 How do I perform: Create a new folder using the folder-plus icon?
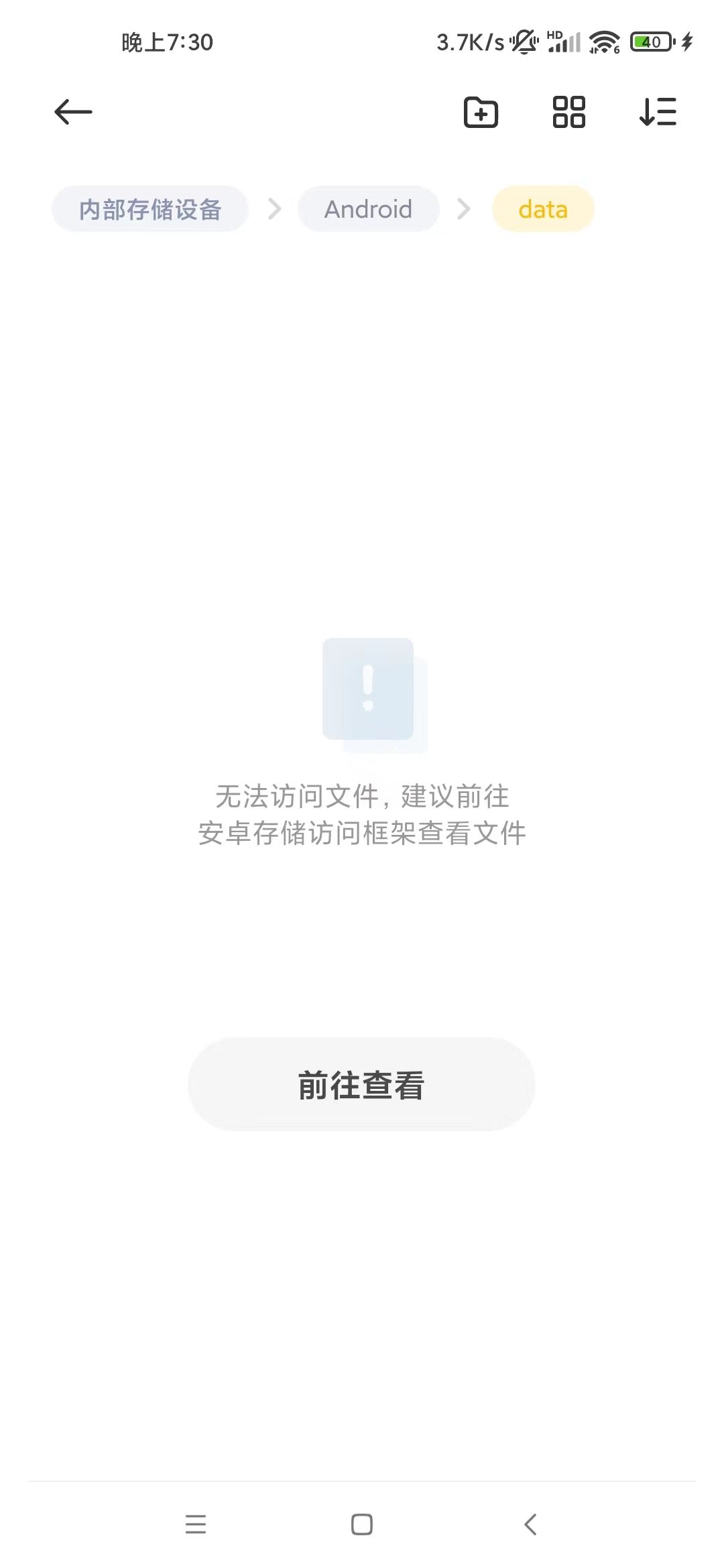(481, 114)
